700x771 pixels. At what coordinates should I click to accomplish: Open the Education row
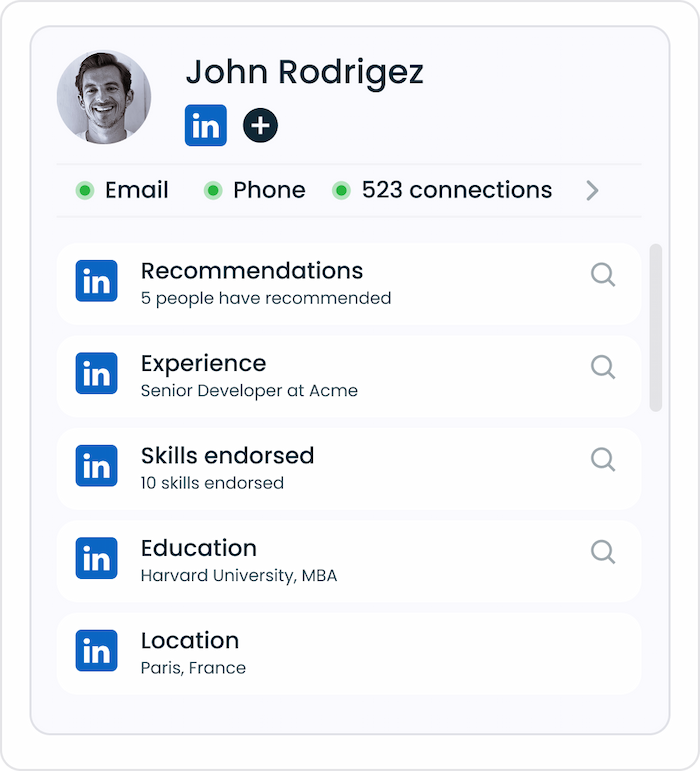click(x=349, y=561)
